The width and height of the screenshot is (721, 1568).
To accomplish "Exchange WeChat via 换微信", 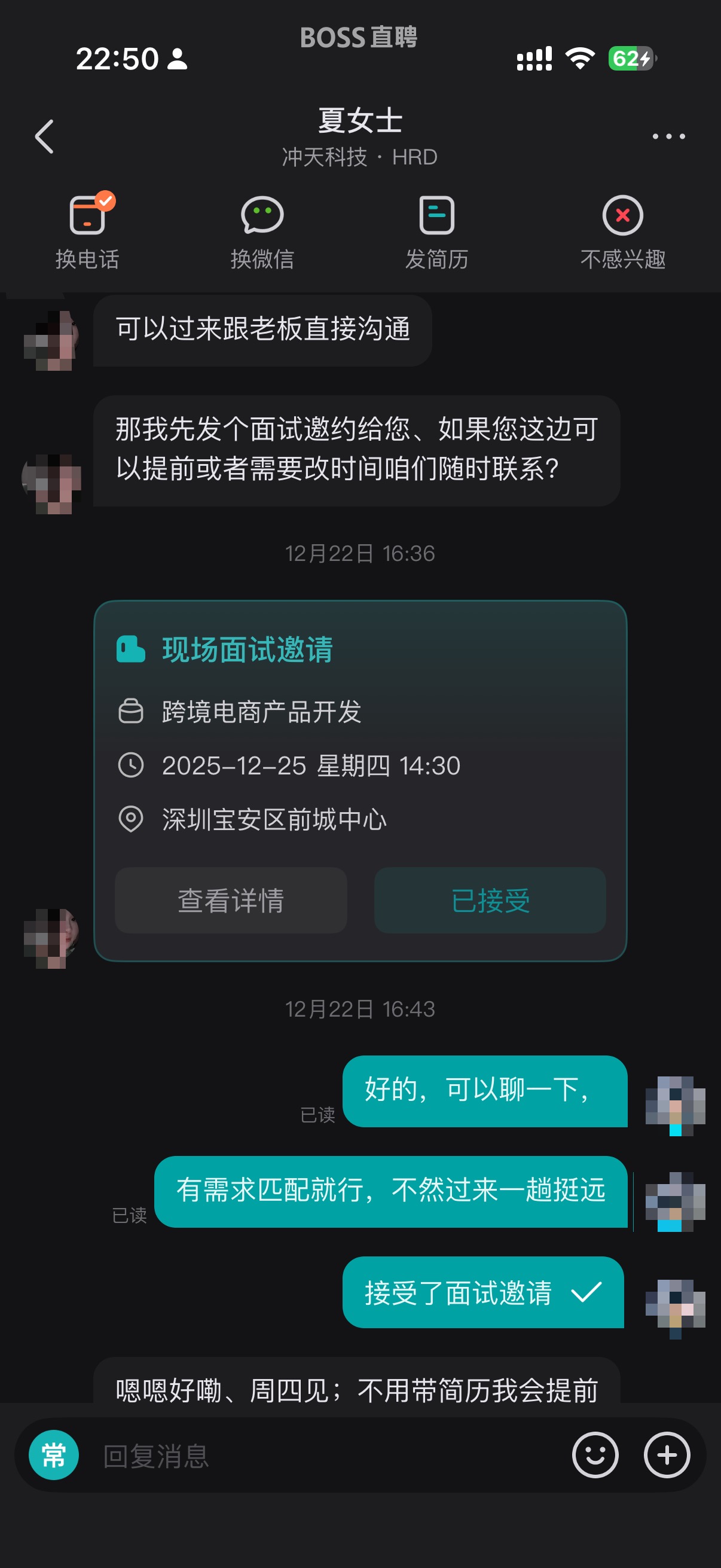I will [x=262, y=232].
